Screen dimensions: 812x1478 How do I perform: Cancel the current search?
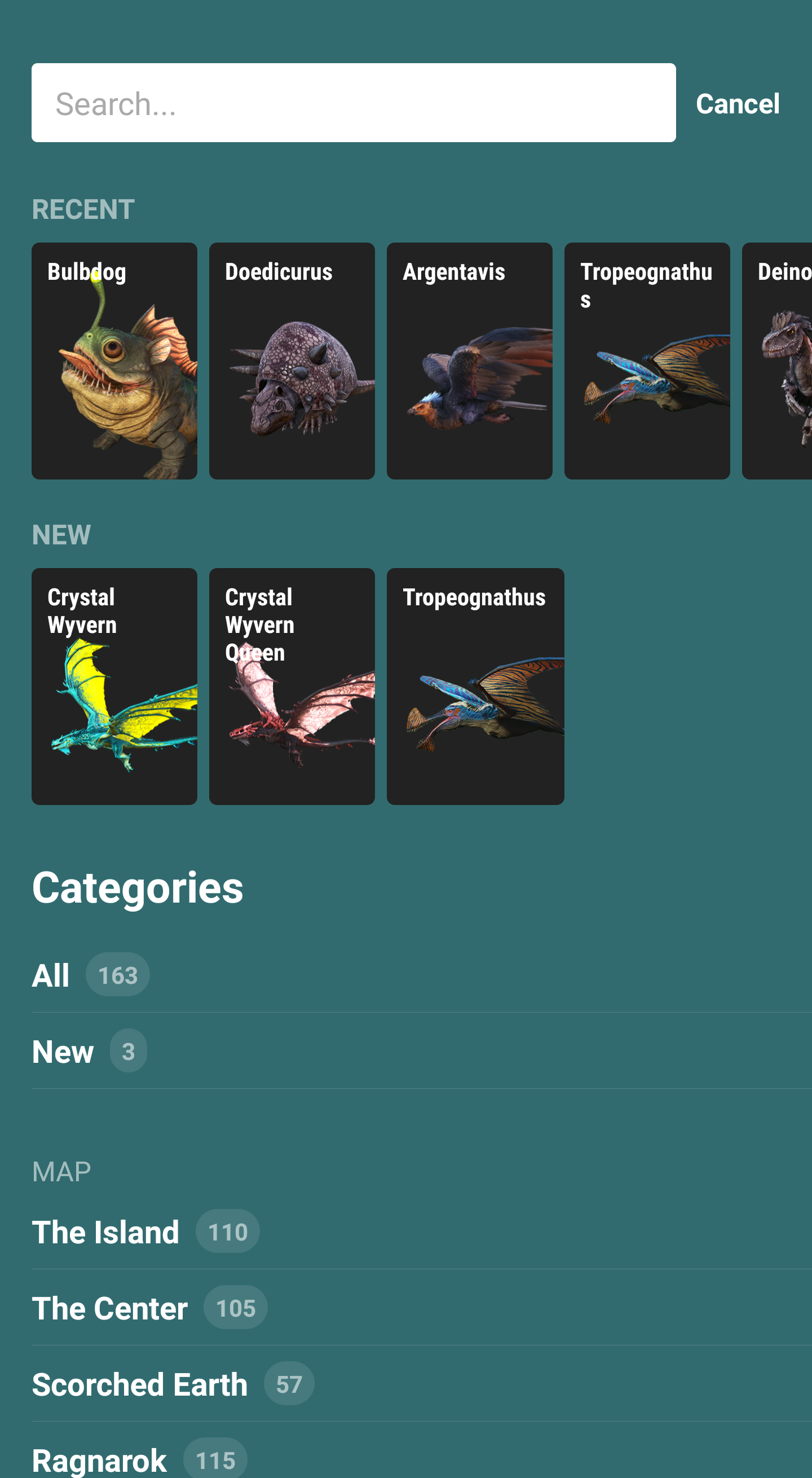click(x=738, y=103)
